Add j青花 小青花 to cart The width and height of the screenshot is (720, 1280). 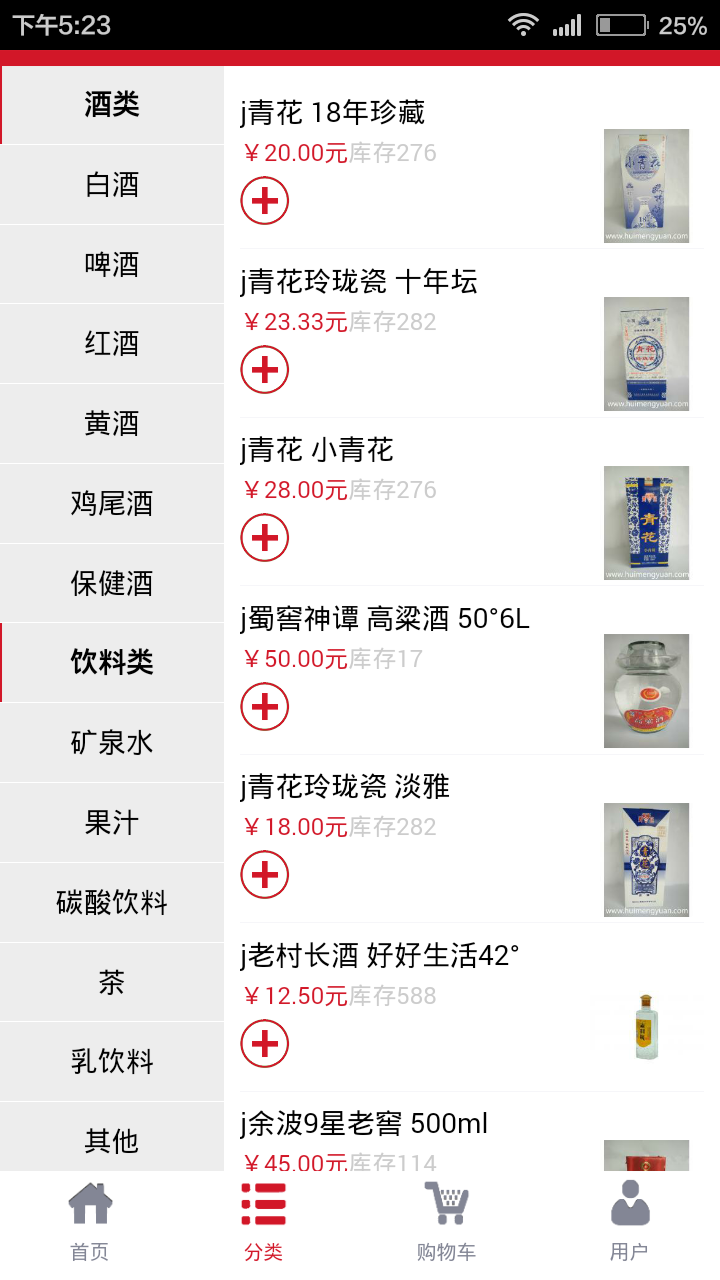(x=265, y=538)
